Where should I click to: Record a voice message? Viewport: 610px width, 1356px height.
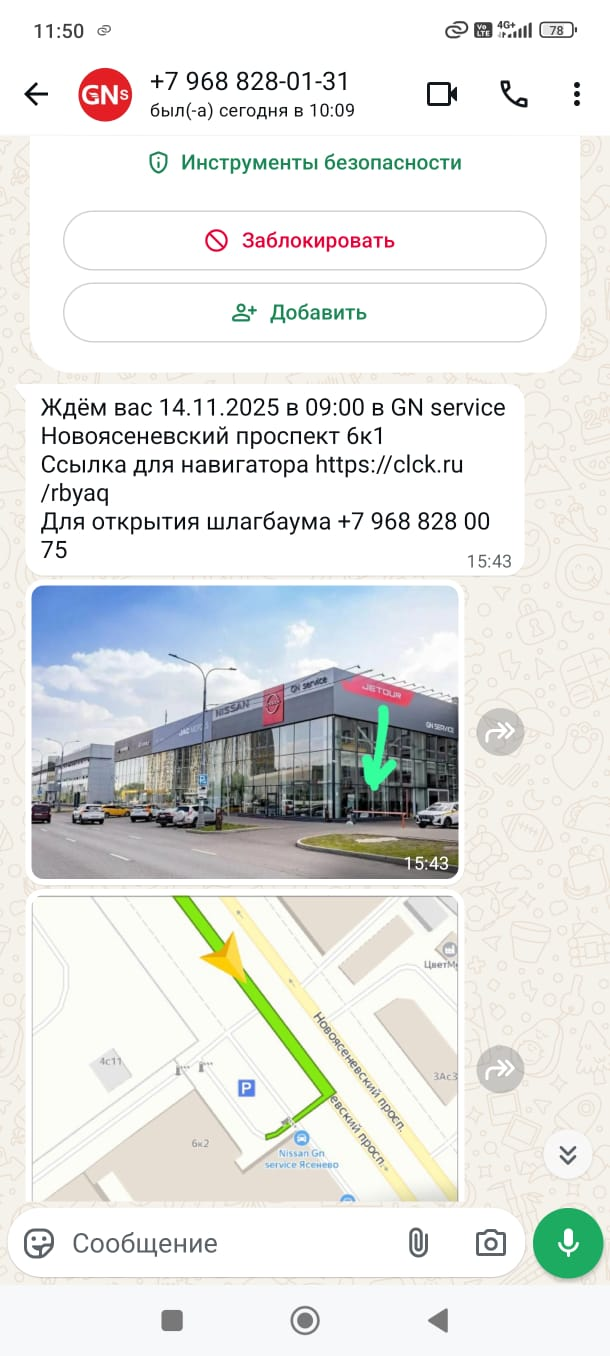coord(568,1243)
